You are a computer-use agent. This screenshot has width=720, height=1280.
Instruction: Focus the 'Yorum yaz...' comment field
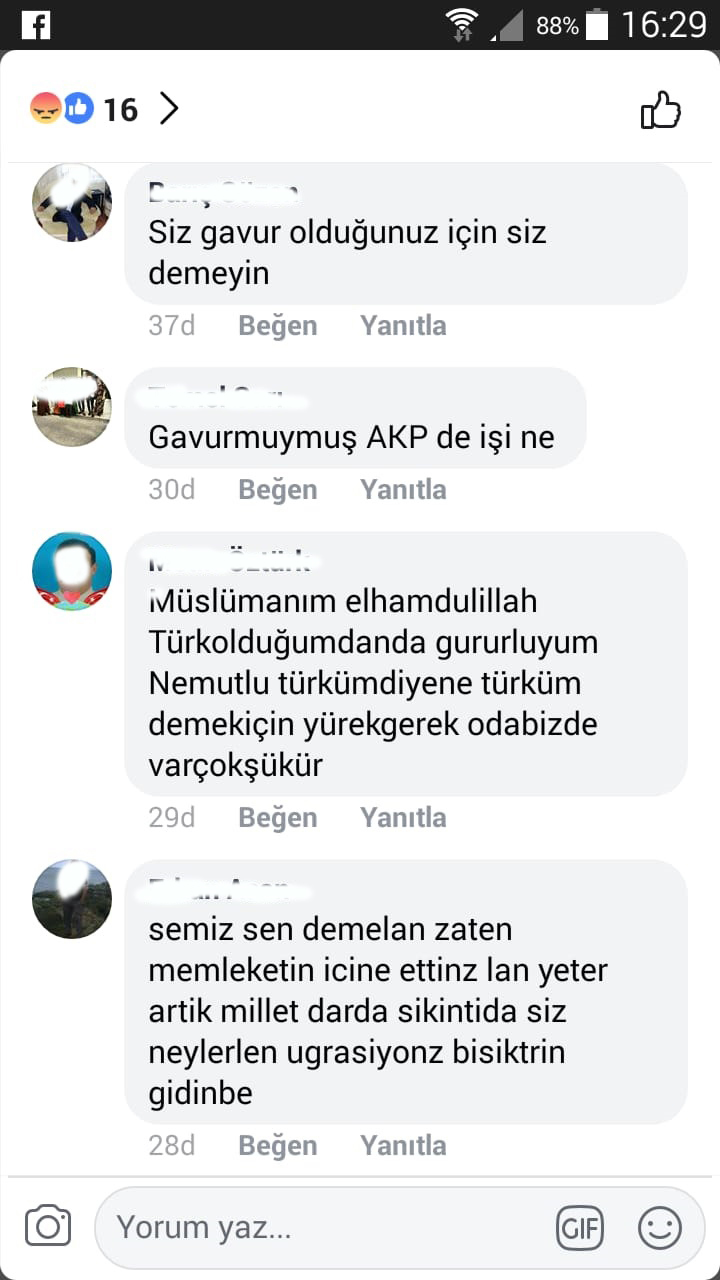click(x=320, y=1227)
